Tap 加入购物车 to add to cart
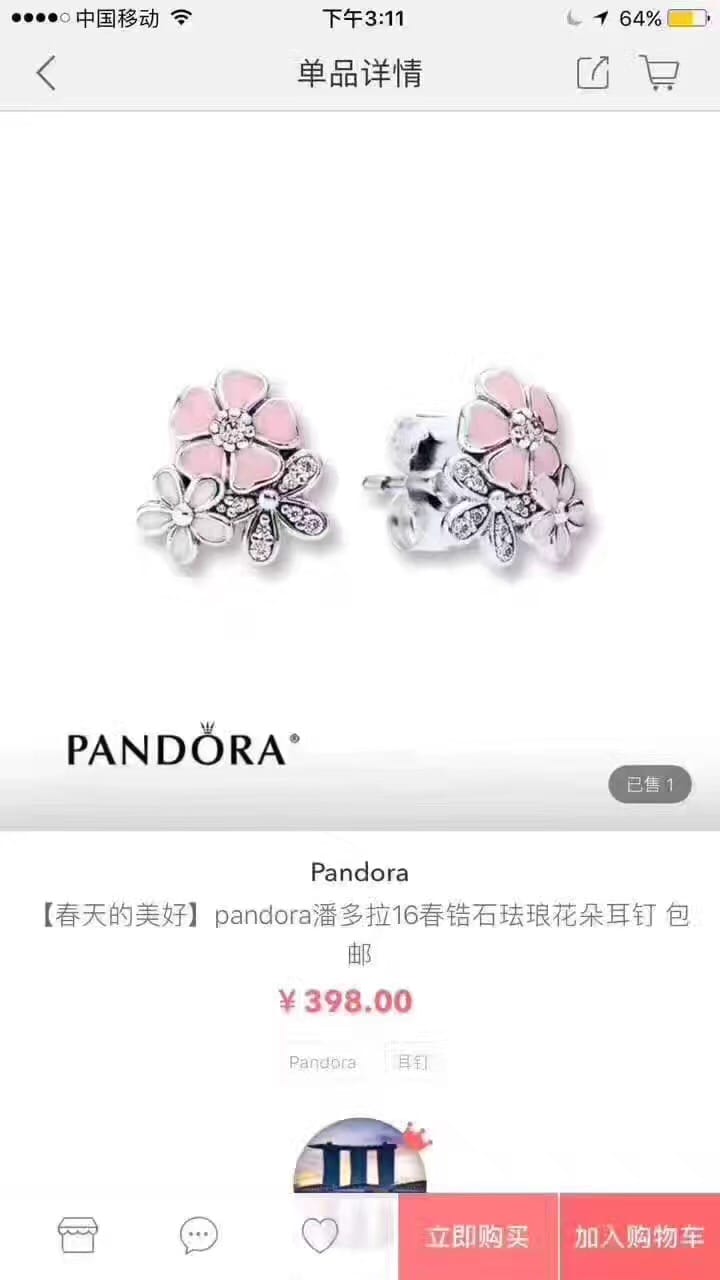Screen dimensions: 720x1280 640,1237
